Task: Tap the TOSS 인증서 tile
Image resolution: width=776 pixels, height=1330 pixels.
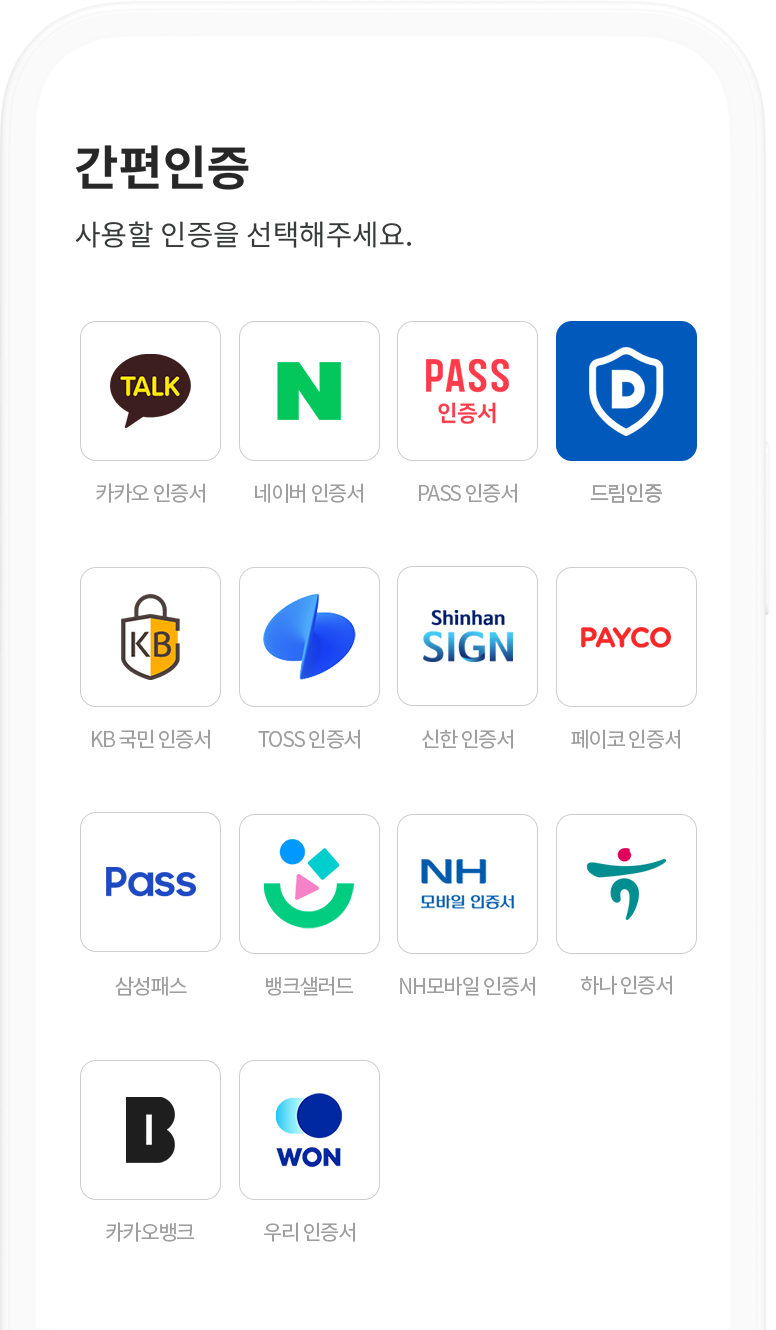Action: tap(309, 637)
